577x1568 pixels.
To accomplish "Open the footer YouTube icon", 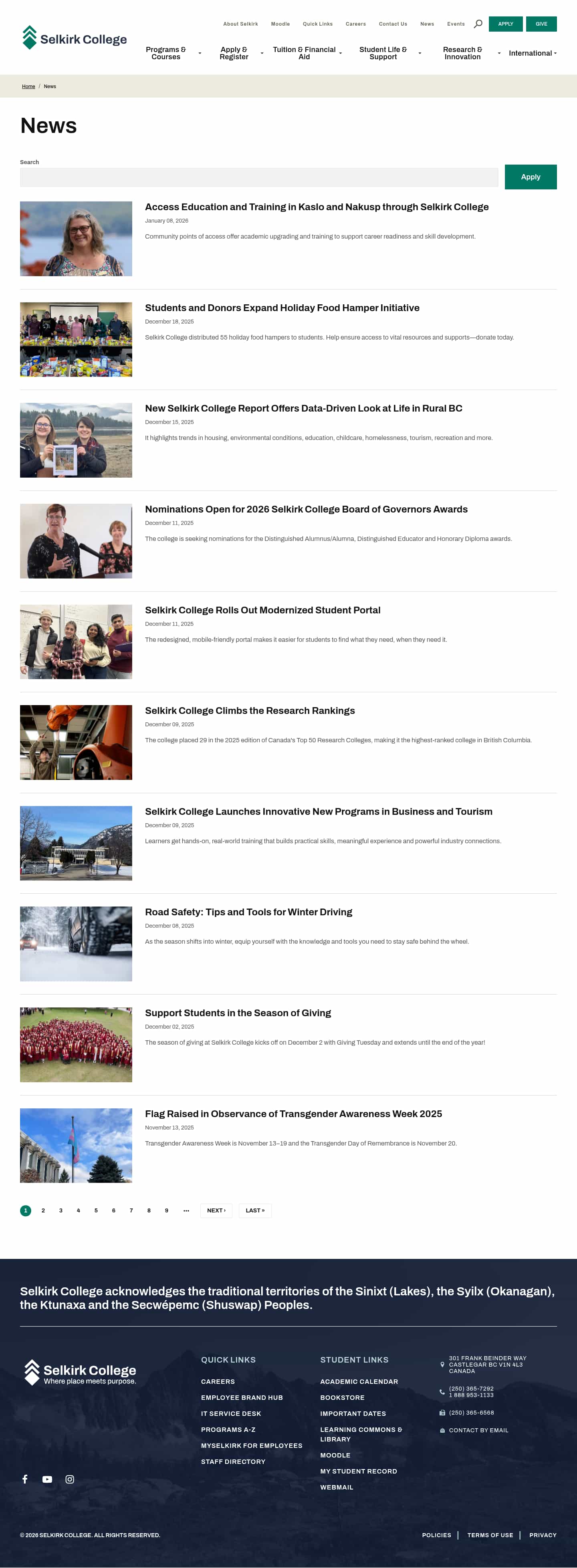I will click(x=47, y=1479).
